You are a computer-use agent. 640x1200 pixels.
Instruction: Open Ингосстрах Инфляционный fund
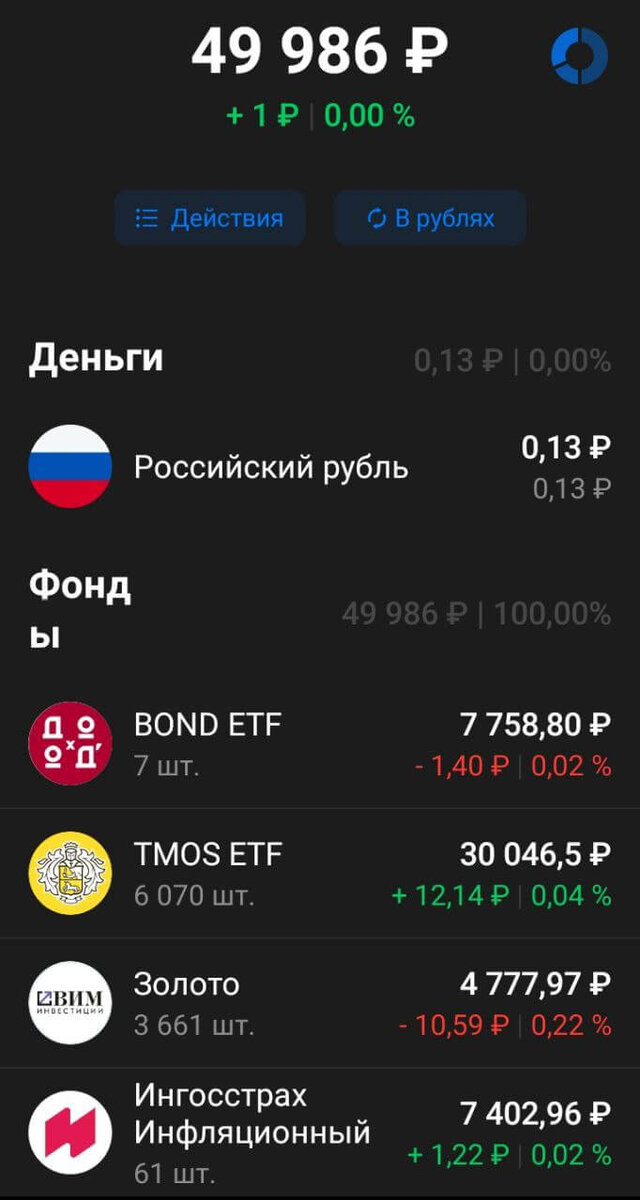tap(320, 1132)
